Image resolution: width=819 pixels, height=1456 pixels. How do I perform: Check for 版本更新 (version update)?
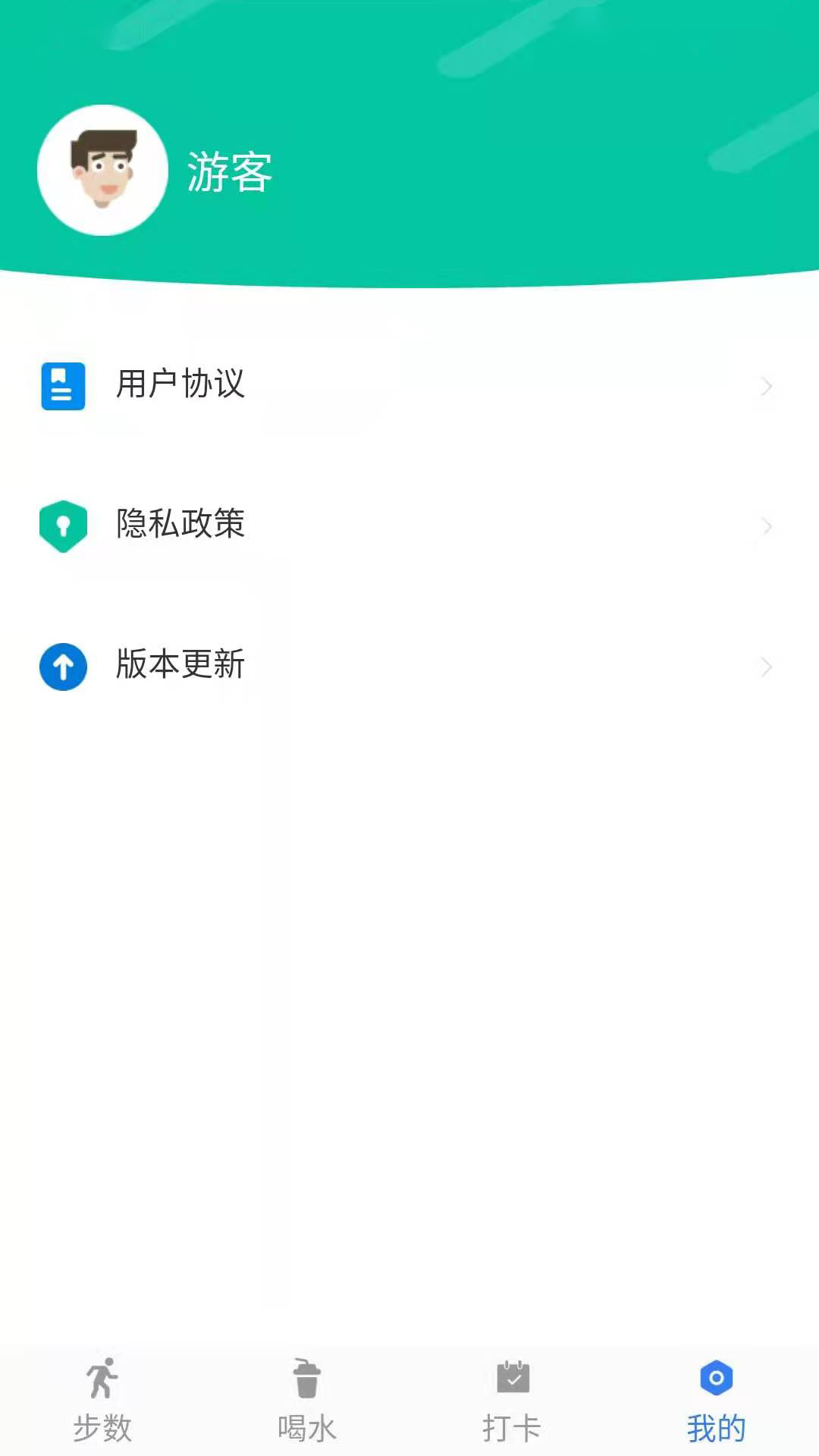click(409, 666)
